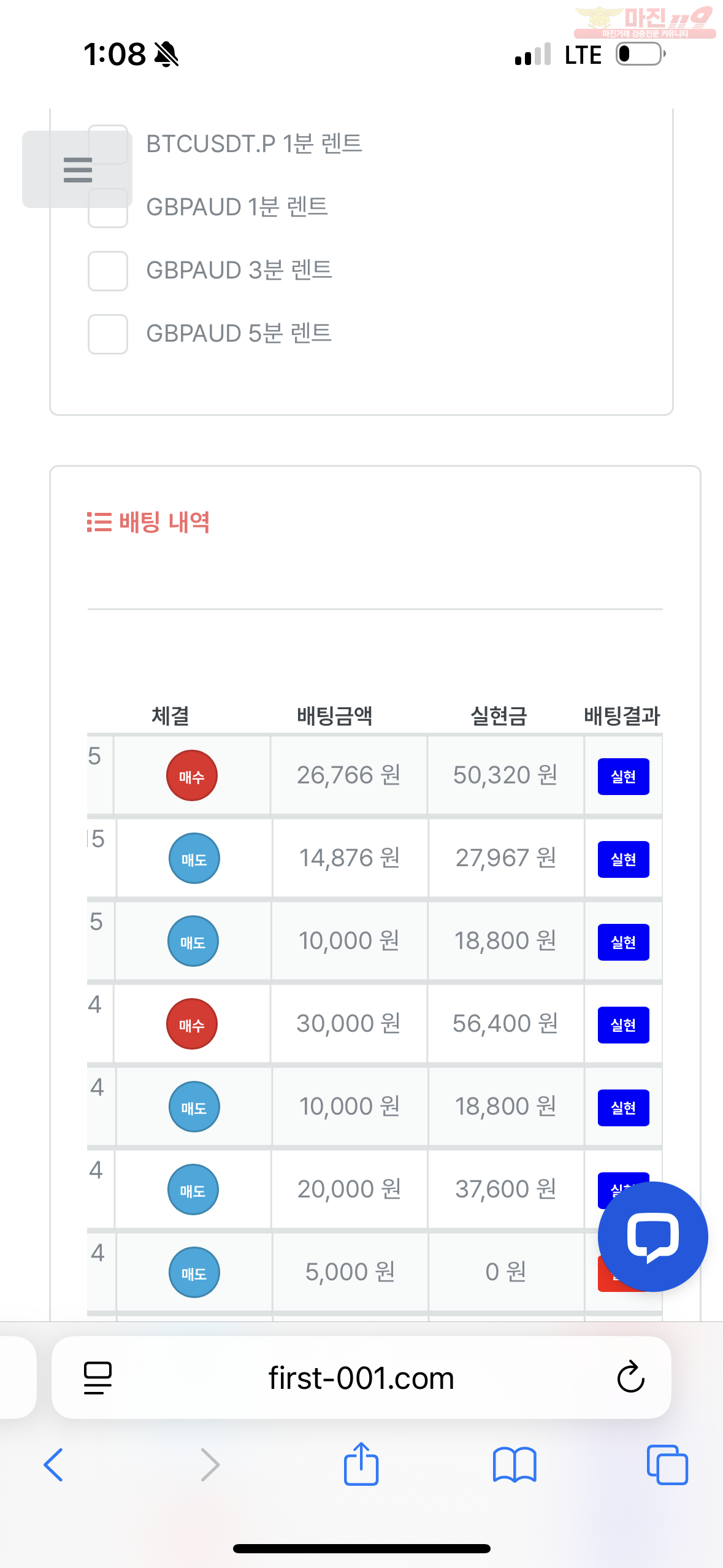
Task: Tap the 실현 button for the 14,876 원 bet
Action: (623, 859)
